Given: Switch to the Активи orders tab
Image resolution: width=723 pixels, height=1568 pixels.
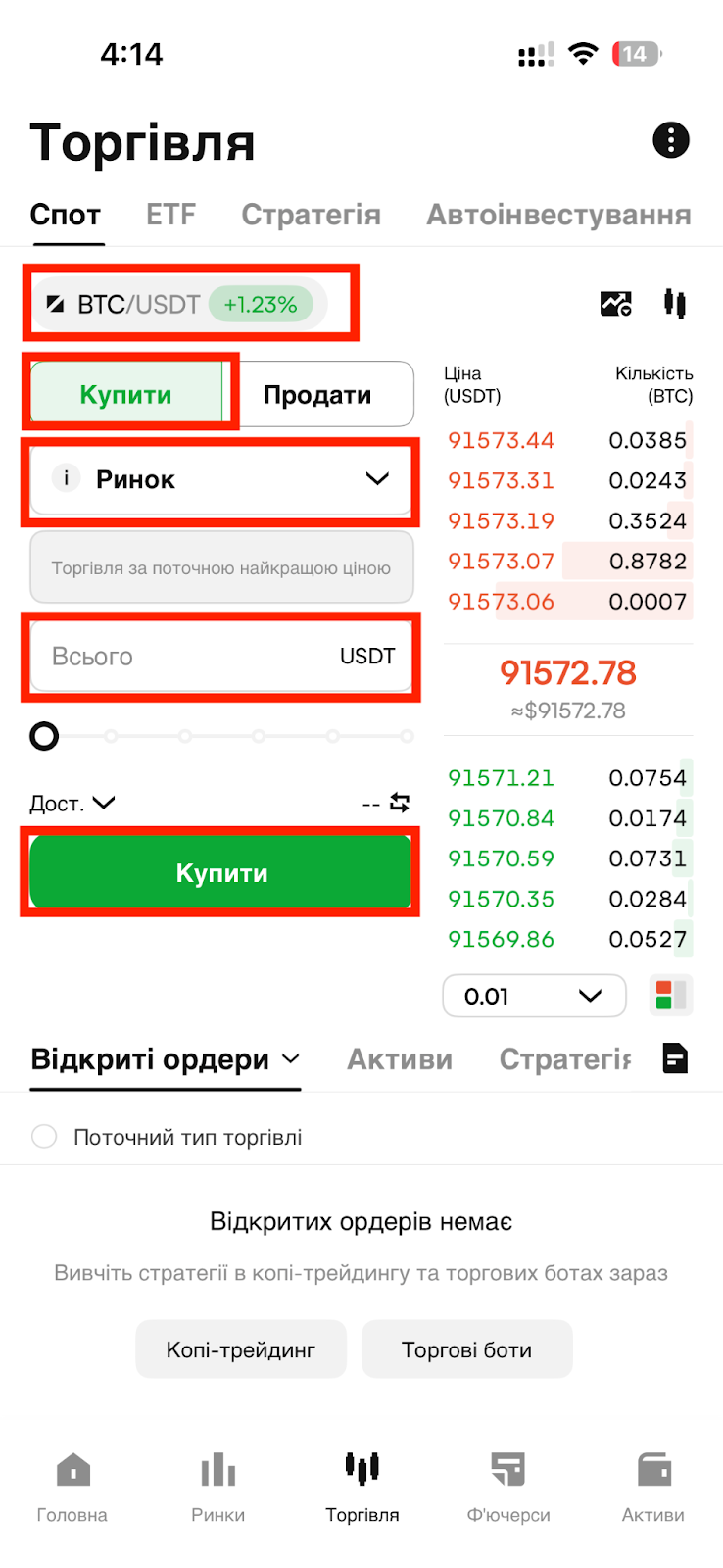Looking at the screenshot, I should [x=400, y=1059].
